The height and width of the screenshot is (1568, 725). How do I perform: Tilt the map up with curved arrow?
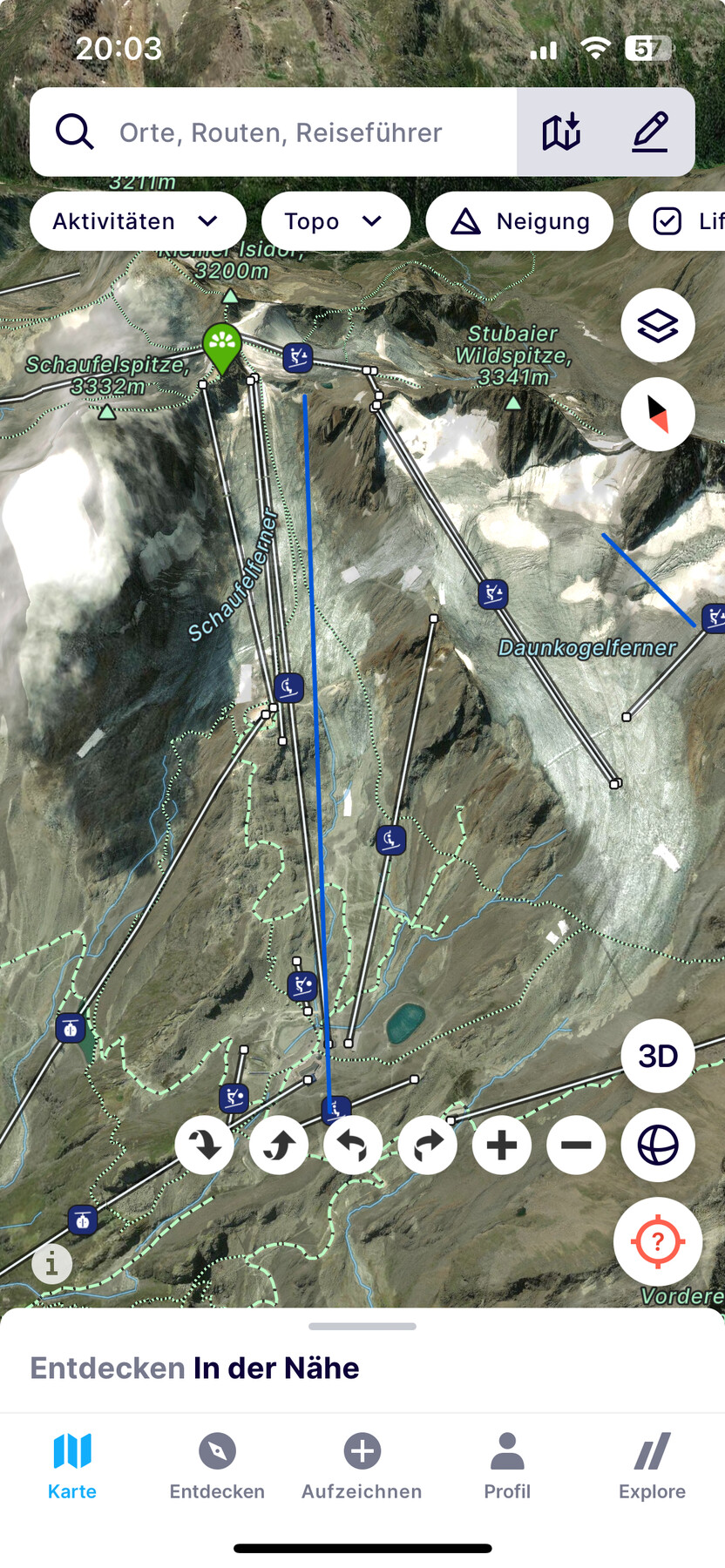point(279,1145)
